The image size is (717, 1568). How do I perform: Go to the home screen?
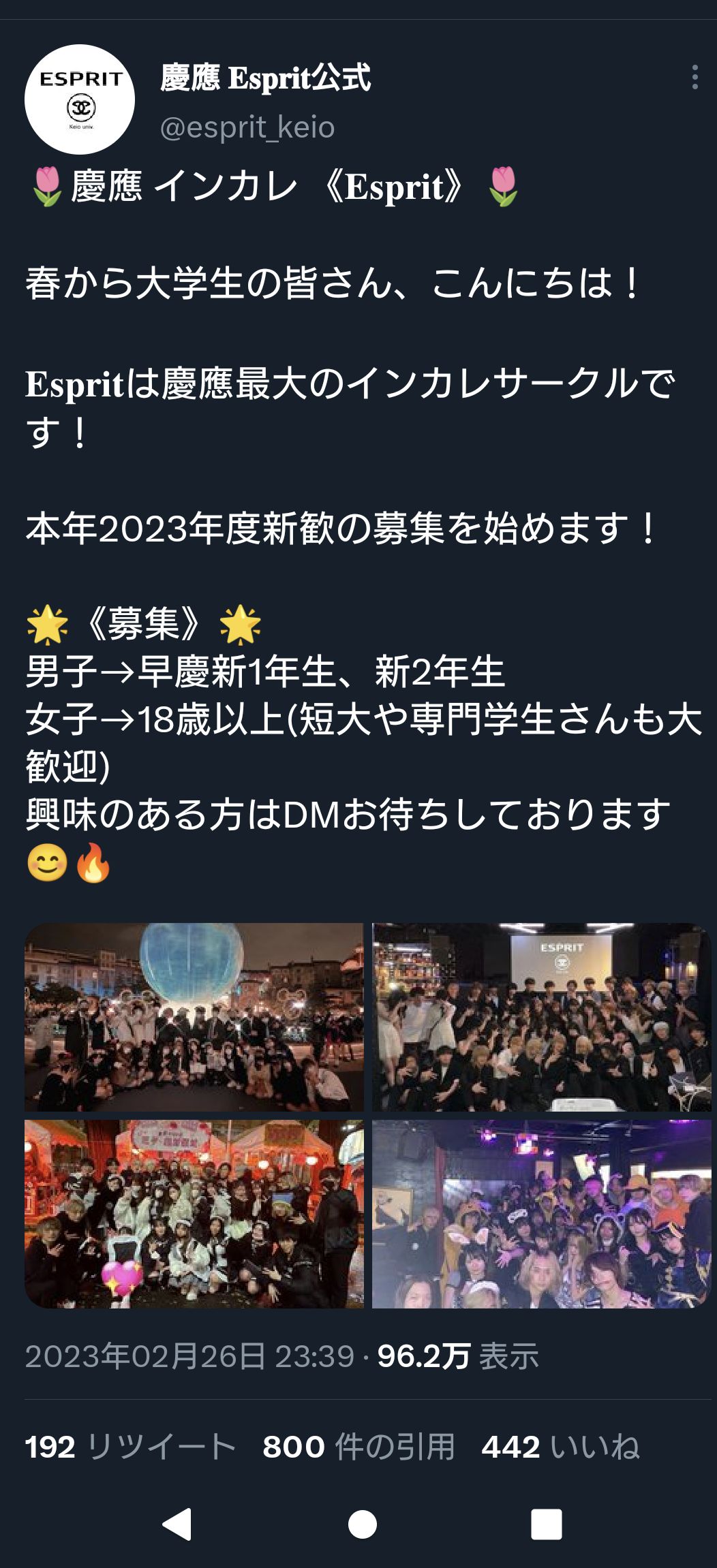[362, 1524]
